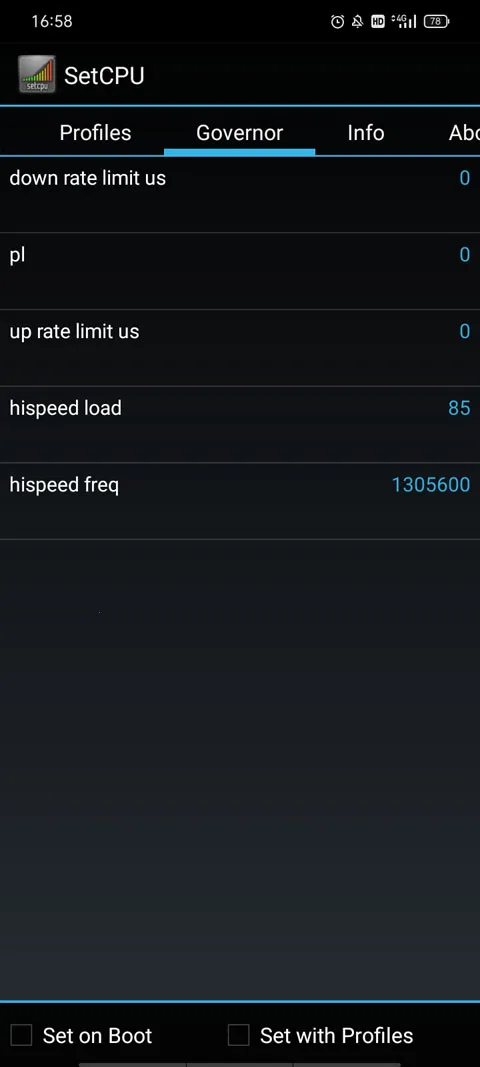Enable the Set on Boot checkbox
This screenshot has width=480, height=1067.
(x=21, y=1035)
